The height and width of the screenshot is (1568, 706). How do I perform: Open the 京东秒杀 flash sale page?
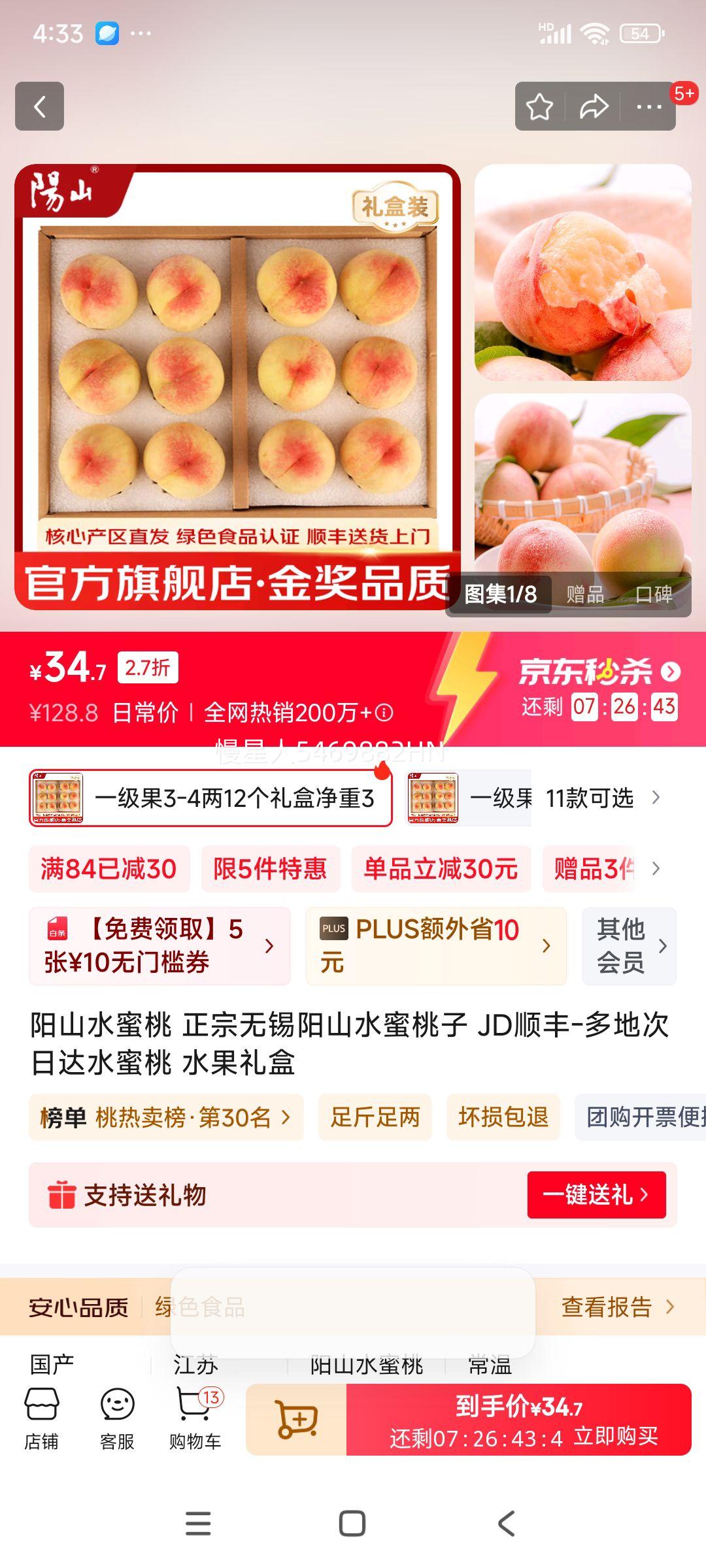coord(599,672)
